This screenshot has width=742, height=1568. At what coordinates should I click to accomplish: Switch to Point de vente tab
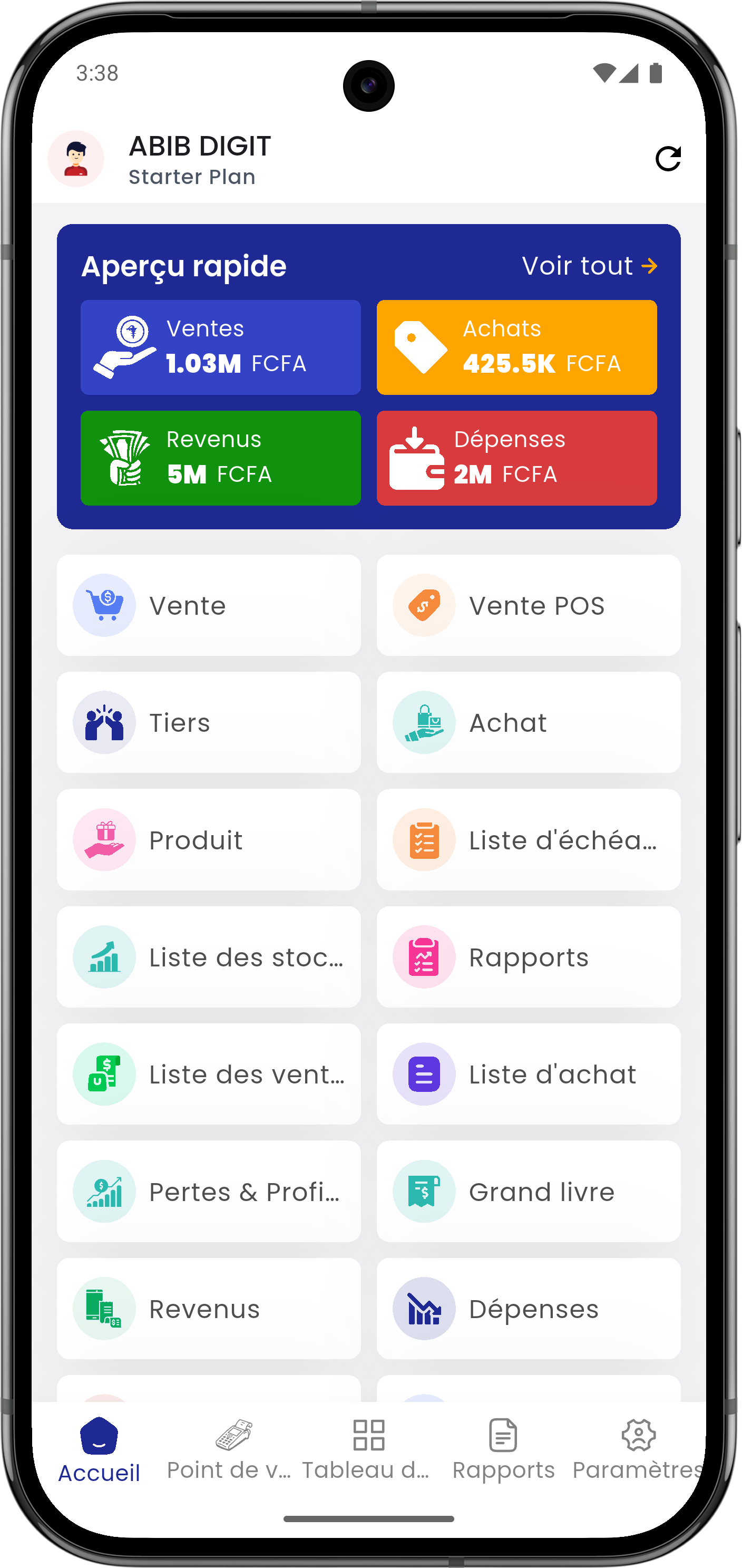[x=232, y=1450]
